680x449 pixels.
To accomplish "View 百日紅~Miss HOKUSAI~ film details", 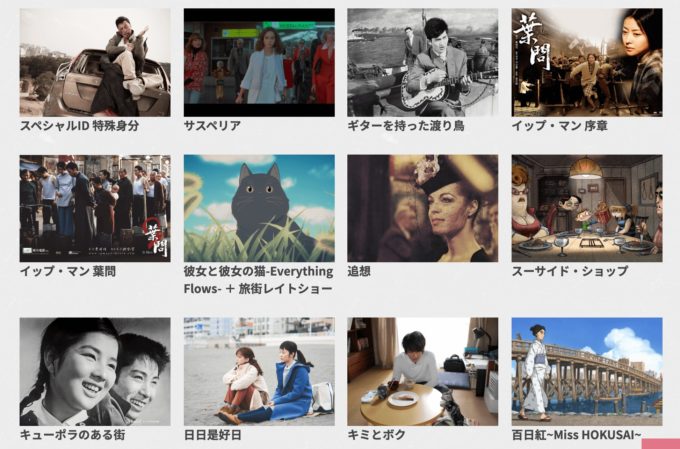I will point(586,371).
